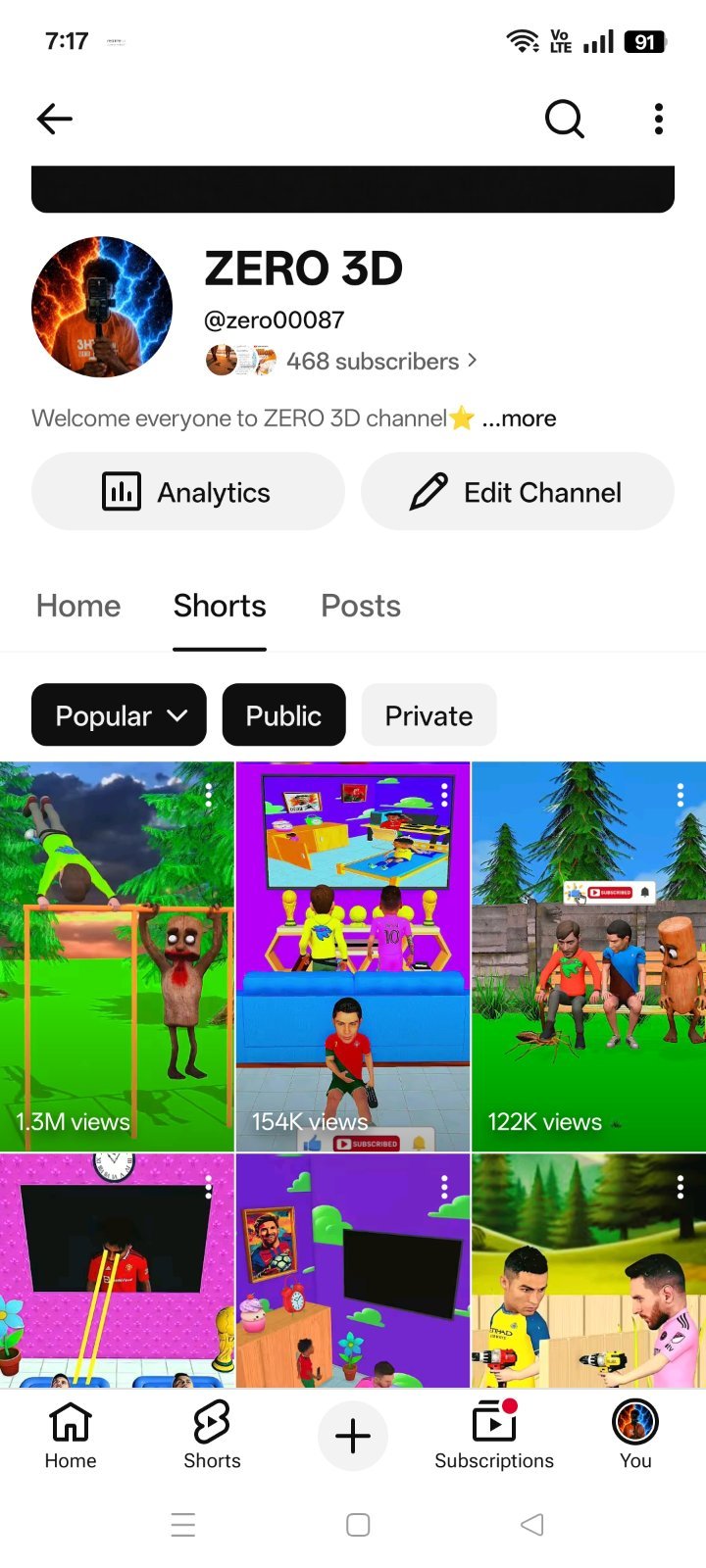Go back using the top-left arrow
The width and height of the screenshot is (706, 1568).
coord(54,120)
